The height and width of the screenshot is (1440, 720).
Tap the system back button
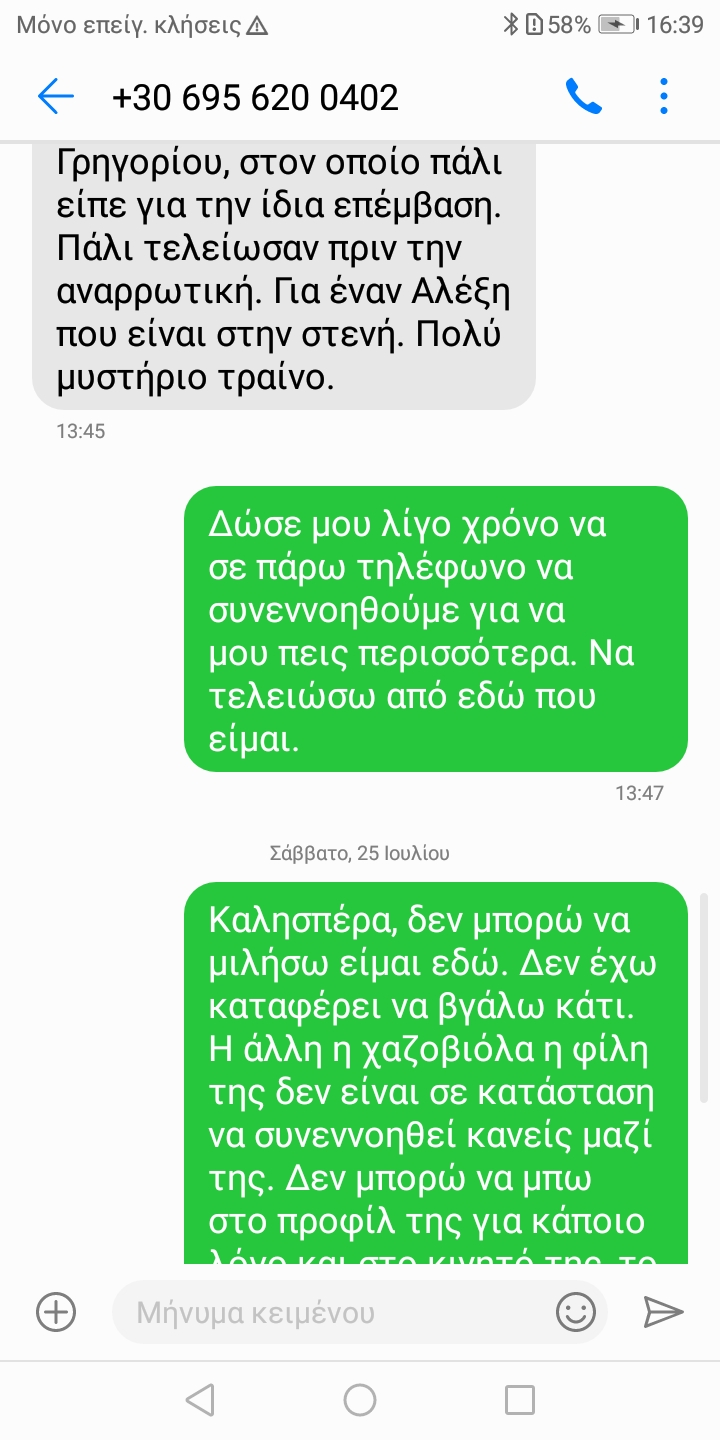(x=200, y=1400)
